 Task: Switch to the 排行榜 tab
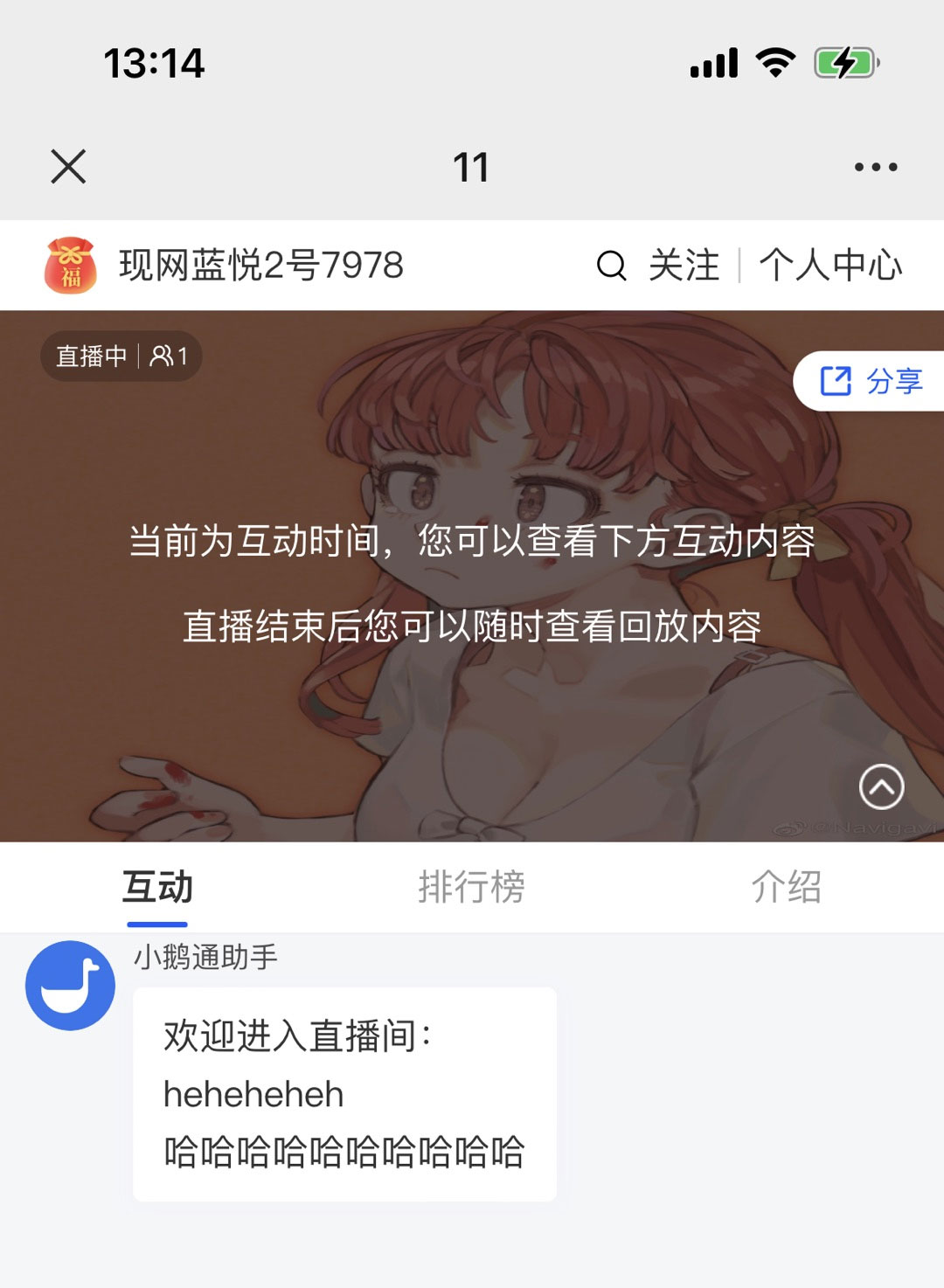click(x=471, y=887)
